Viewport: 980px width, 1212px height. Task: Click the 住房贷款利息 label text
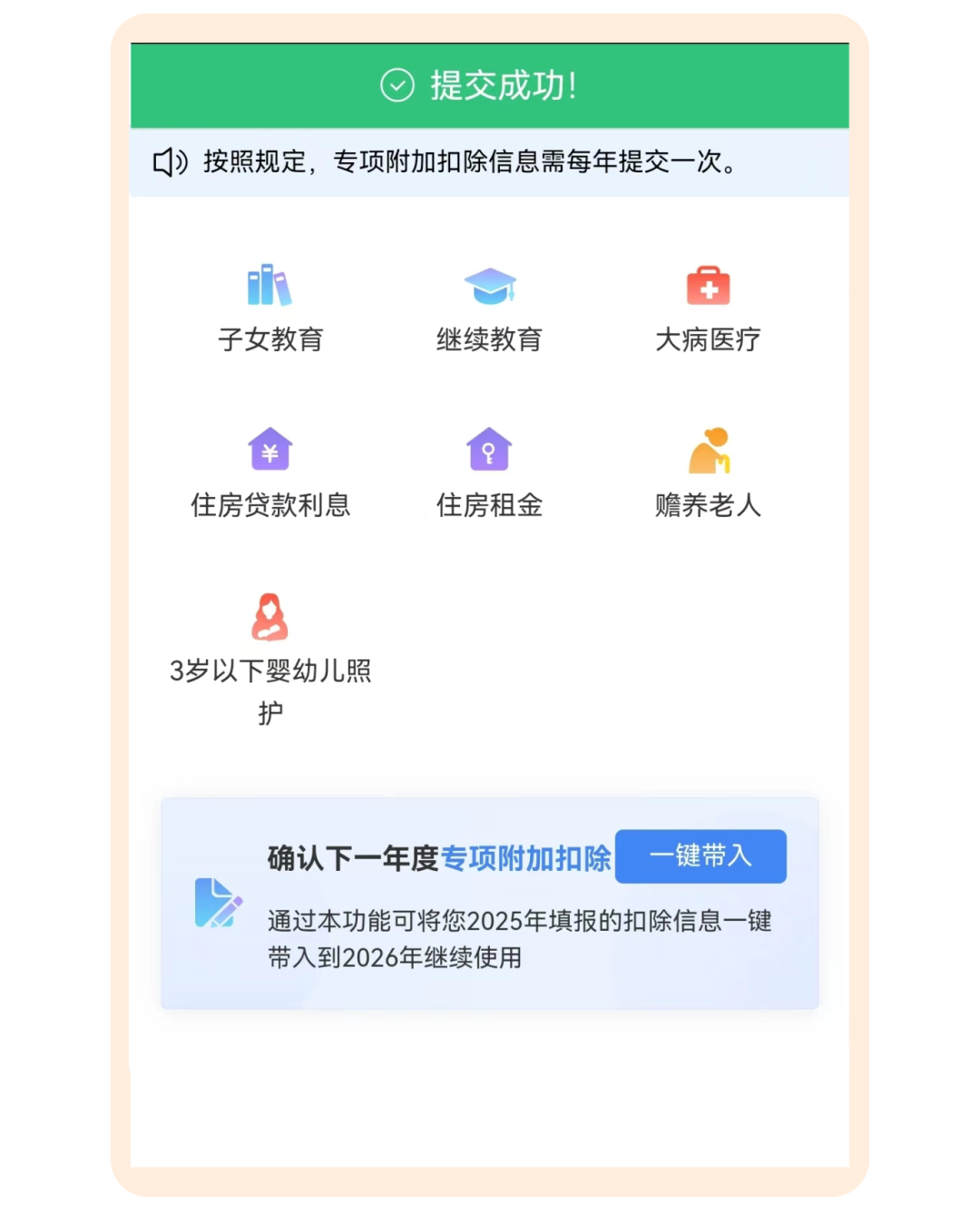[269, 506]
